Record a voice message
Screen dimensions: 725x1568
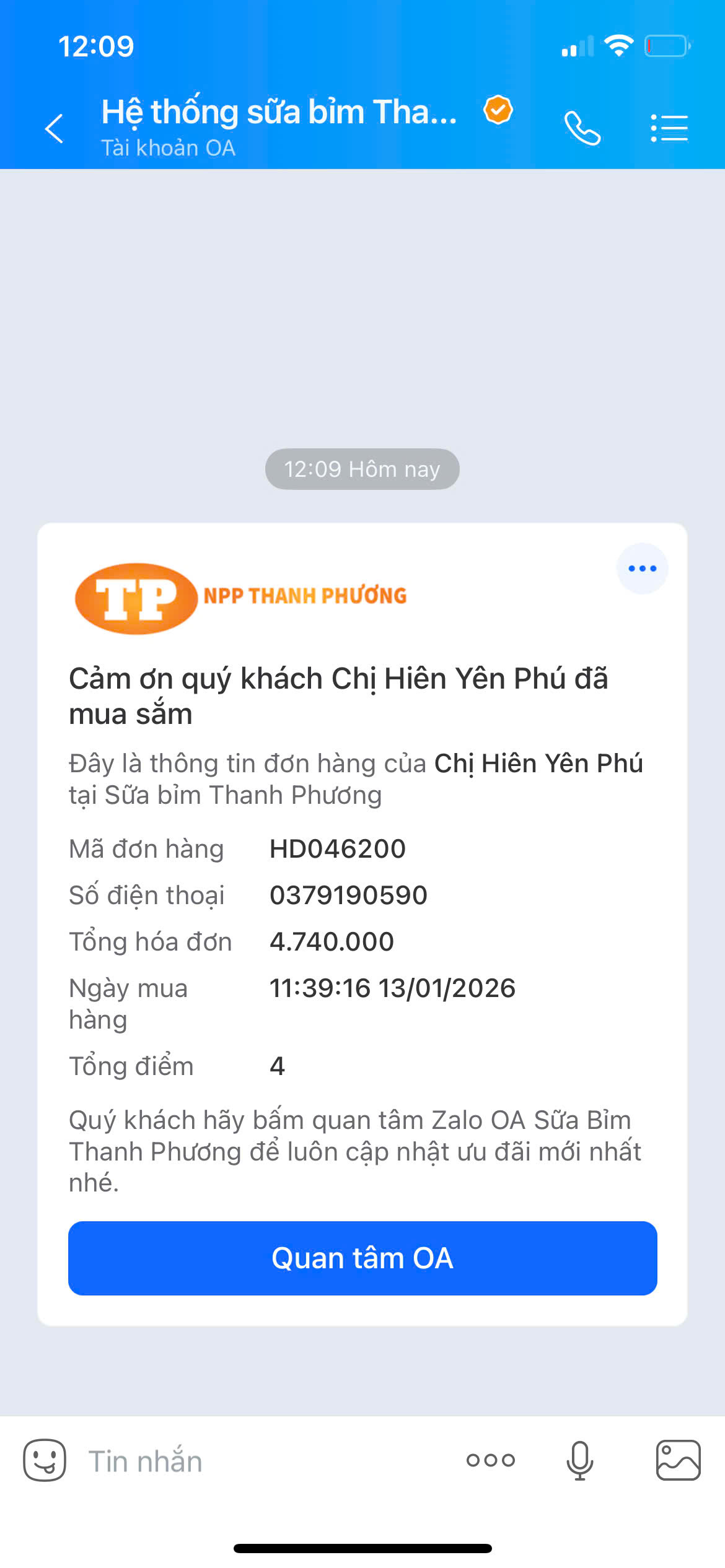579,1460
